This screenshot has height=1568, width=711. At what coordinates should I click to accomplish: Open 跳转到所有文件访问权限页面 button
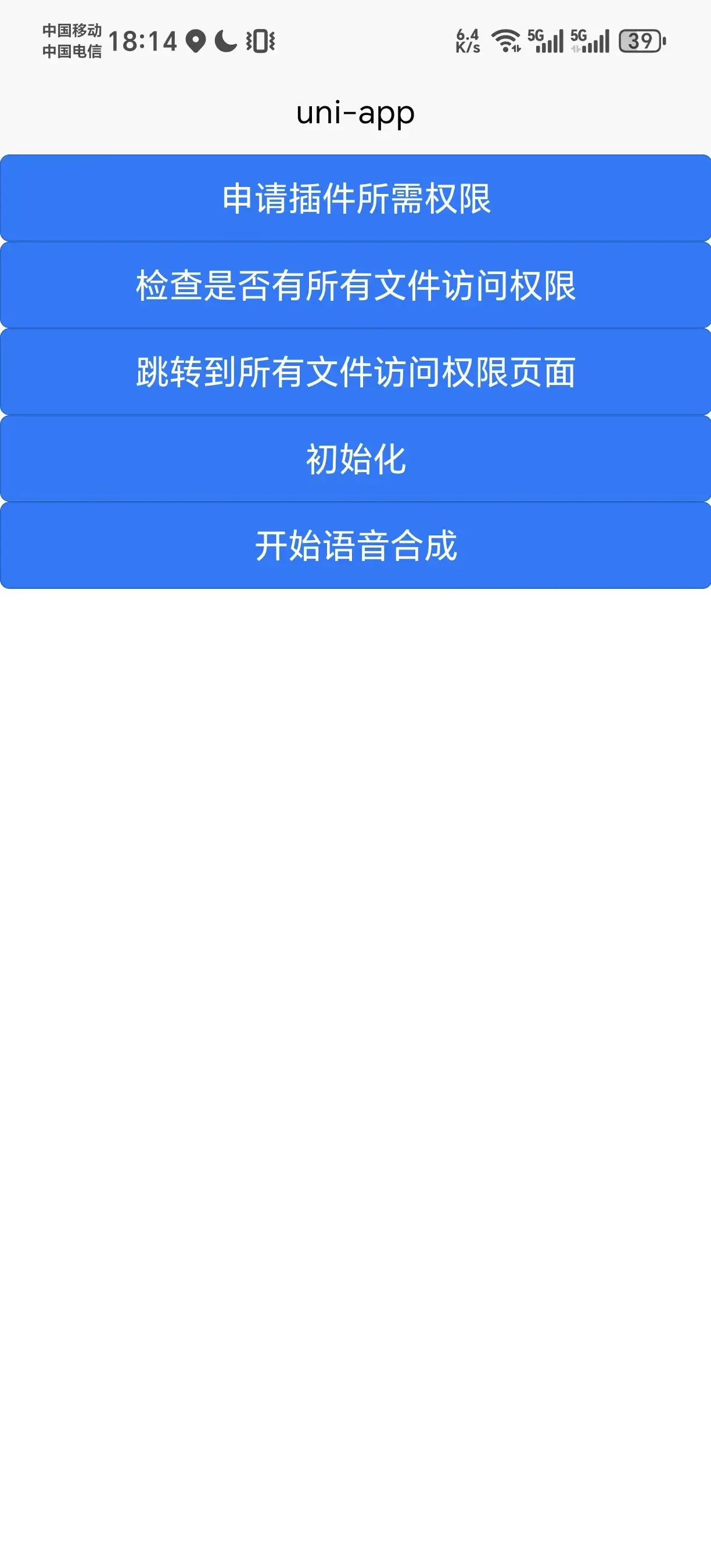click(355, 372)
